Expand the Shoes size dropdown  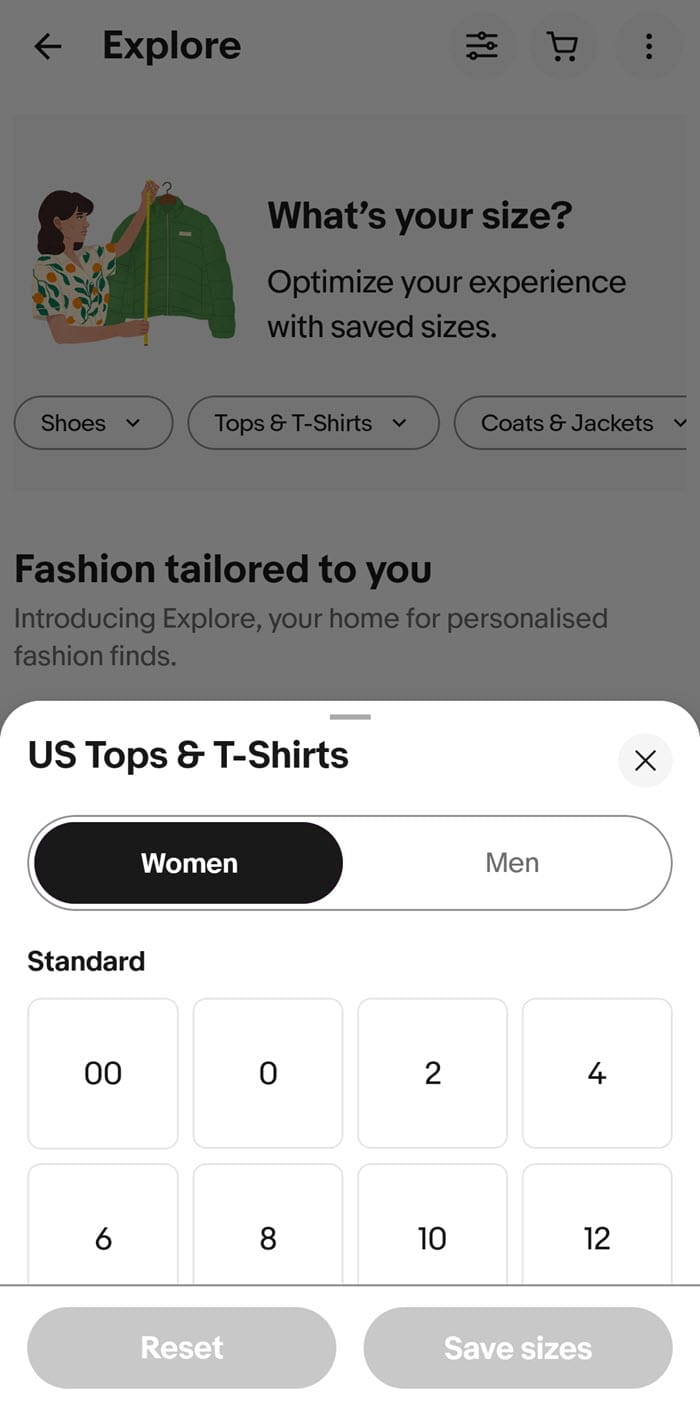[93, 423]
